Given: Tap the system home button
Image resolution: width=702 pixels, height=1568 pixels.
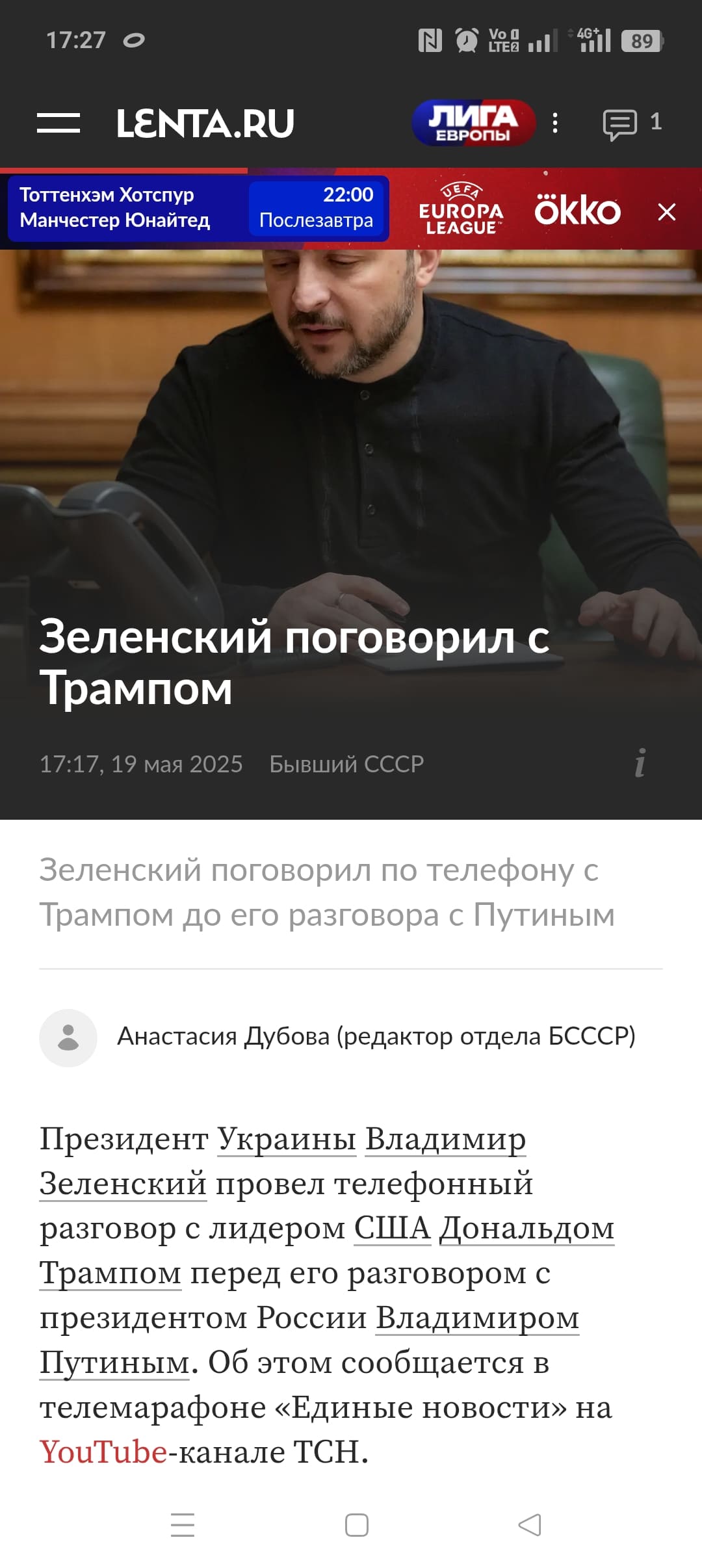Looking at the screenshot, I should [356, 1525].
